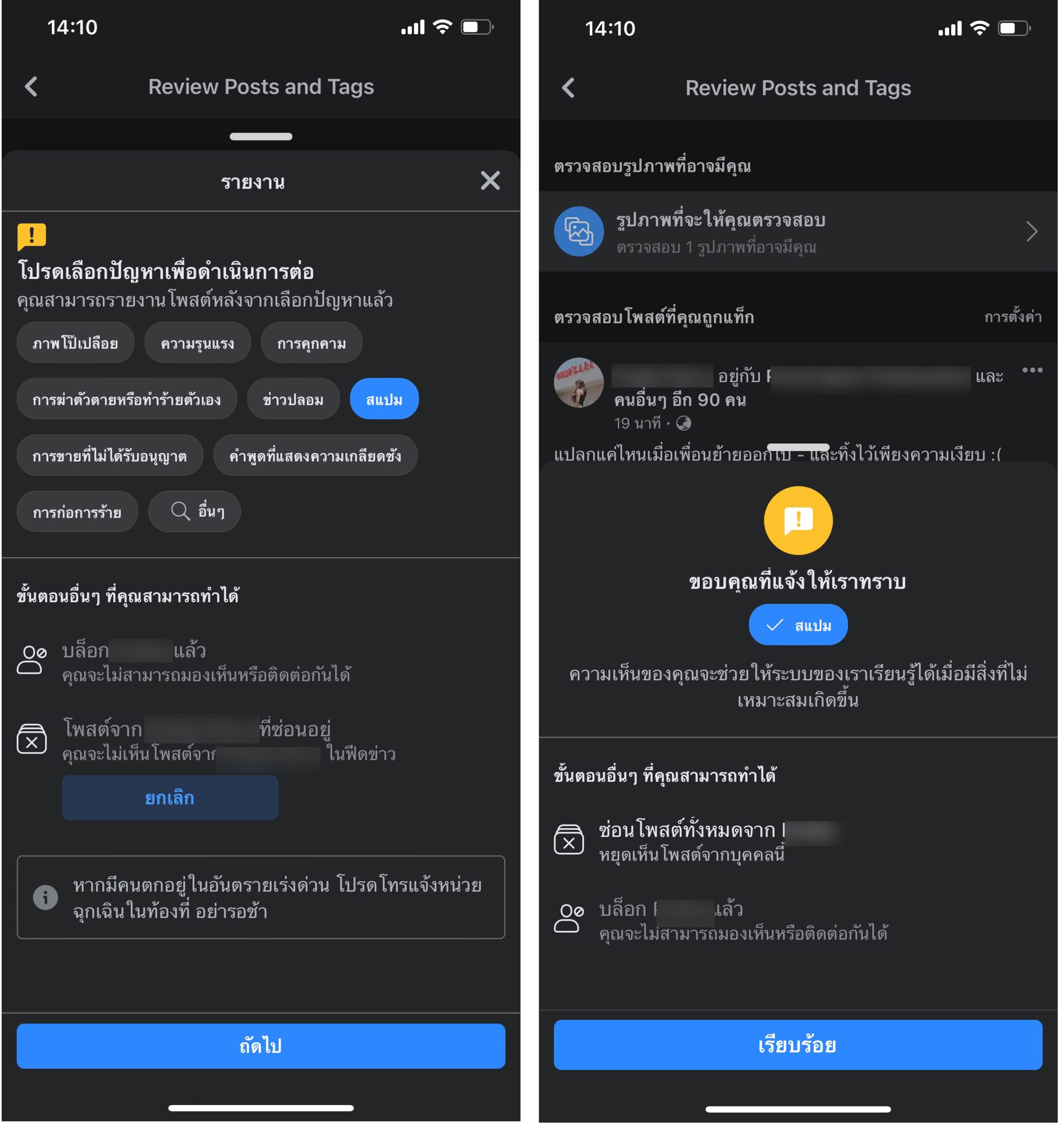Tap ยกเลิก to undo hiding posts
1064x1123 pixels.
[170, 798]
